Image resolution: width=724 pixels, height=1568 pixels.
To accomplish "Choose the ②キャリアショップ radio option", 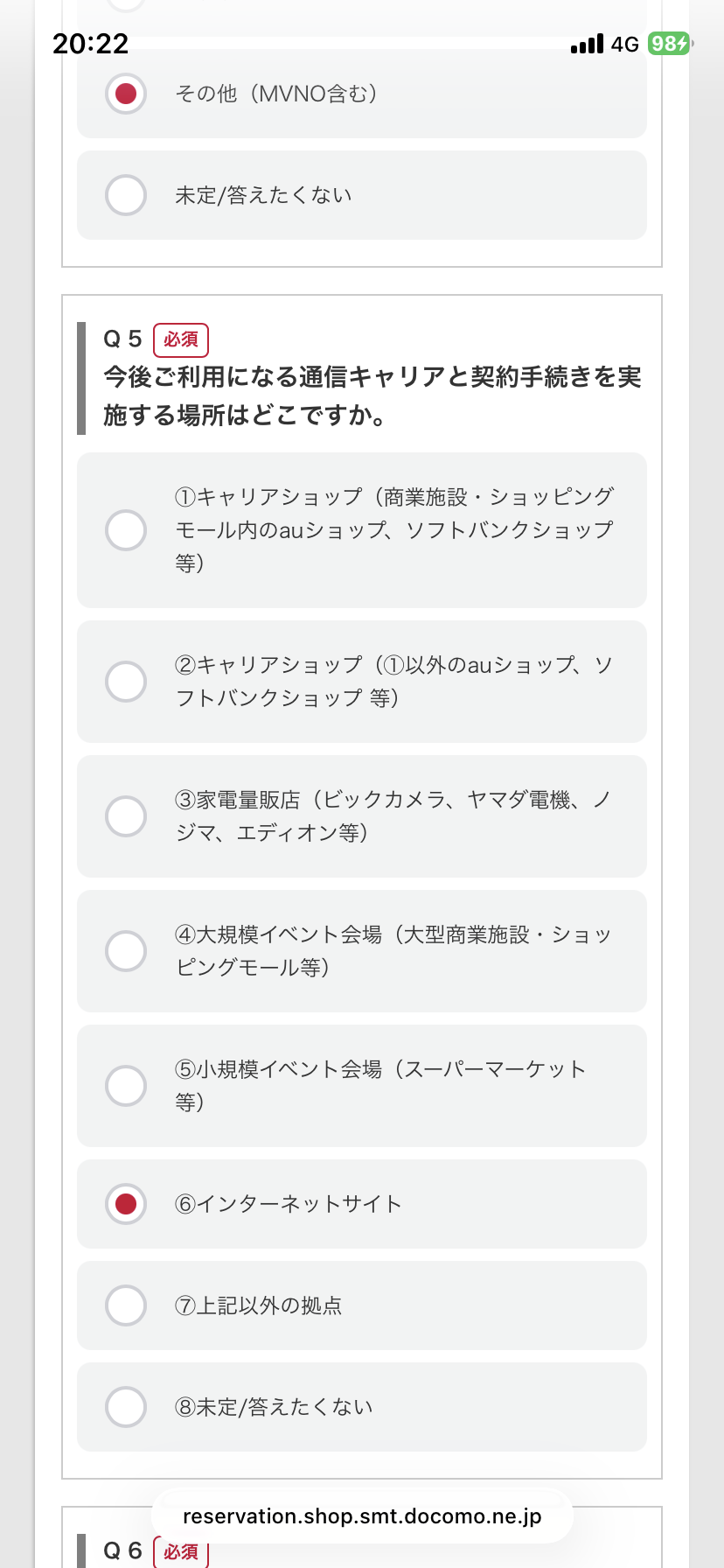I will (126, 682).
